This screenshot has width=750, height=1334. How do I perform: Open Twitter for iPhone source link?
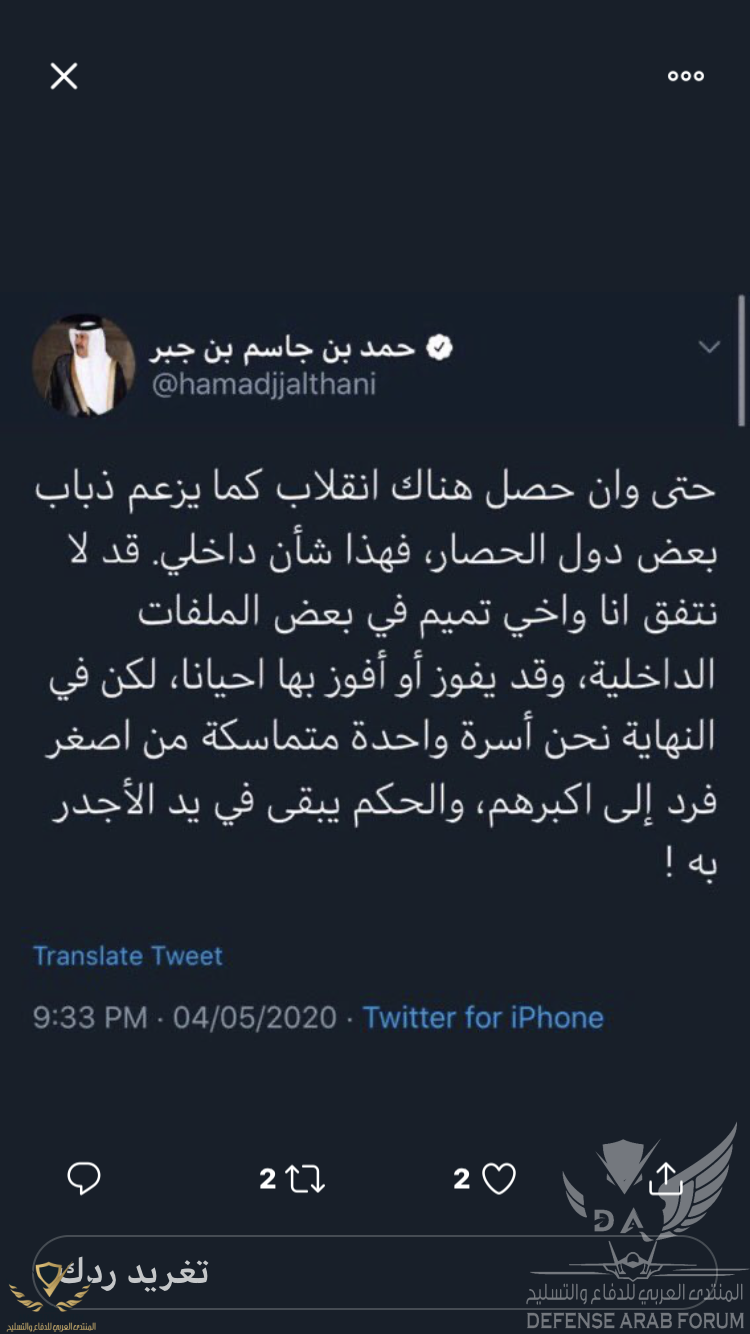click(x=483, y=1018)
